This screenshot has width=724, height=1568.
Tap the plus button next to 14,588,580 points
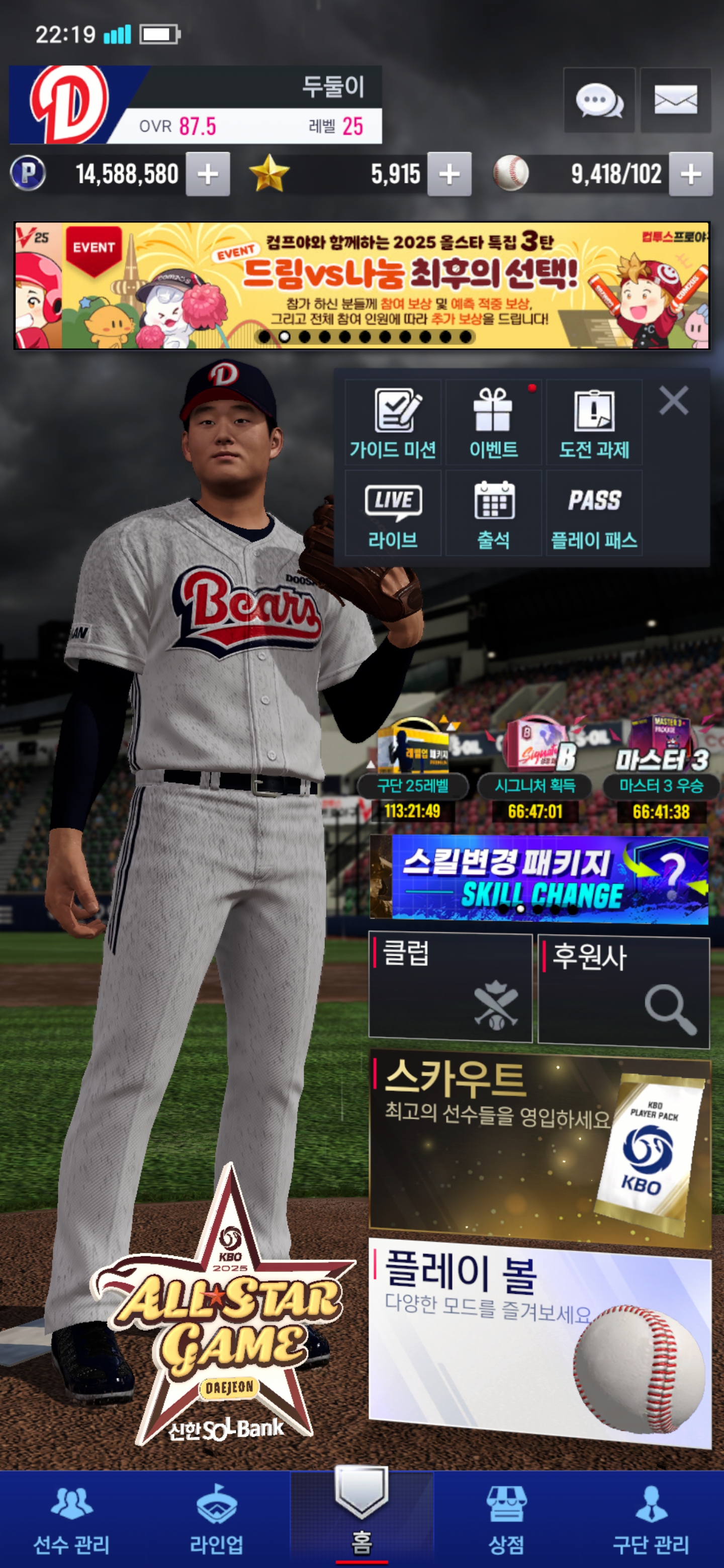pos(208,175)
